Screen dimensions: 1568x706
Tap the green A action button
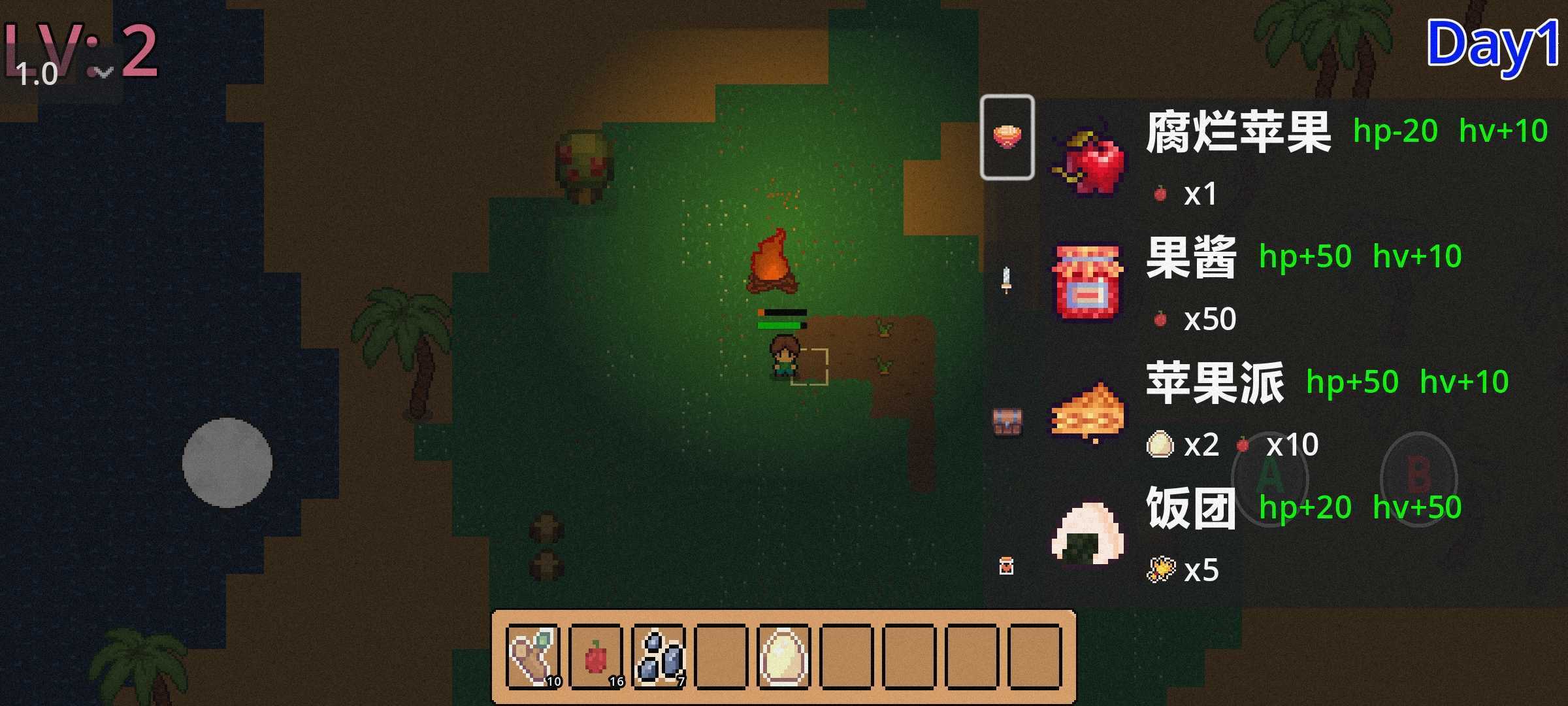(x=1269, y=478)
